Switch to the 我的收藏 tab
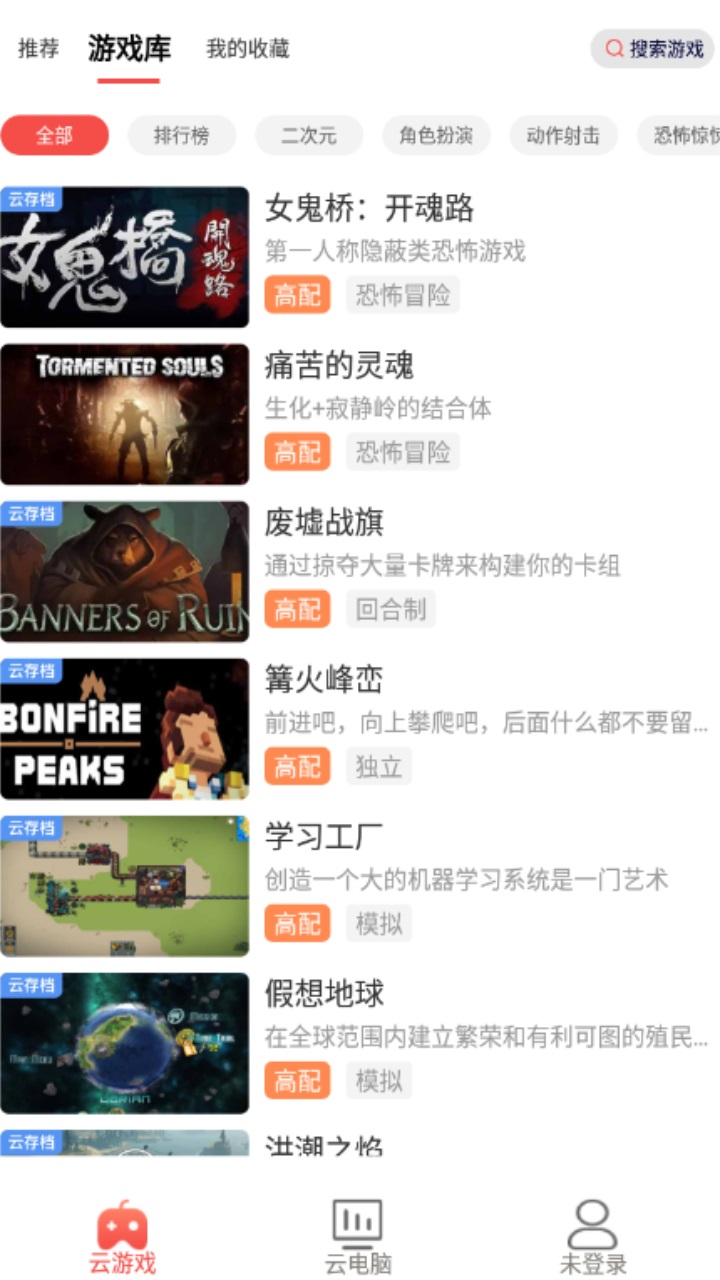The height and width of the screenshot is (1280, 720). click(x=247, y=48)
